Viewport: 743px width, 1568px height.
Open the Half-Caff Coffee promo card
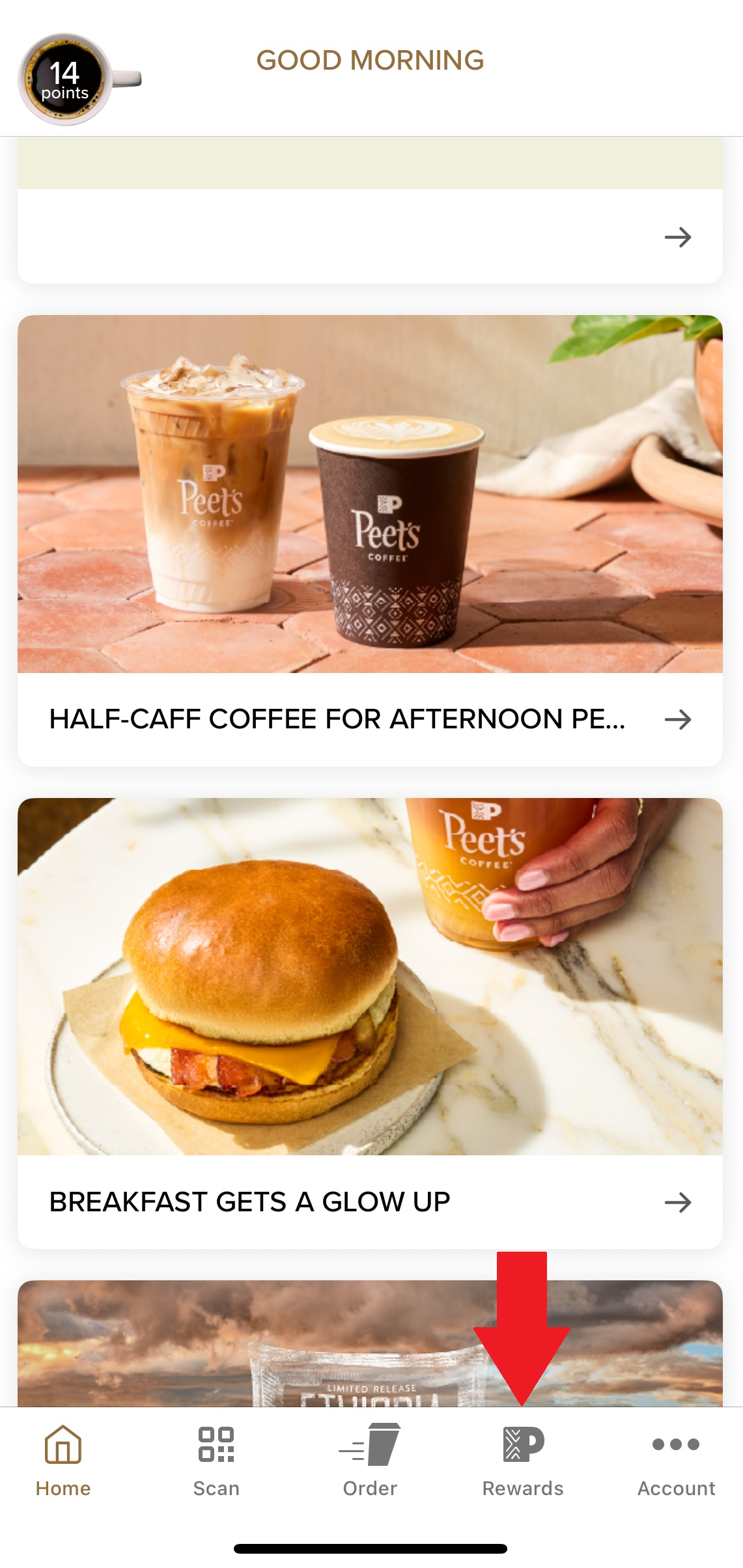[x=369, y=540]
